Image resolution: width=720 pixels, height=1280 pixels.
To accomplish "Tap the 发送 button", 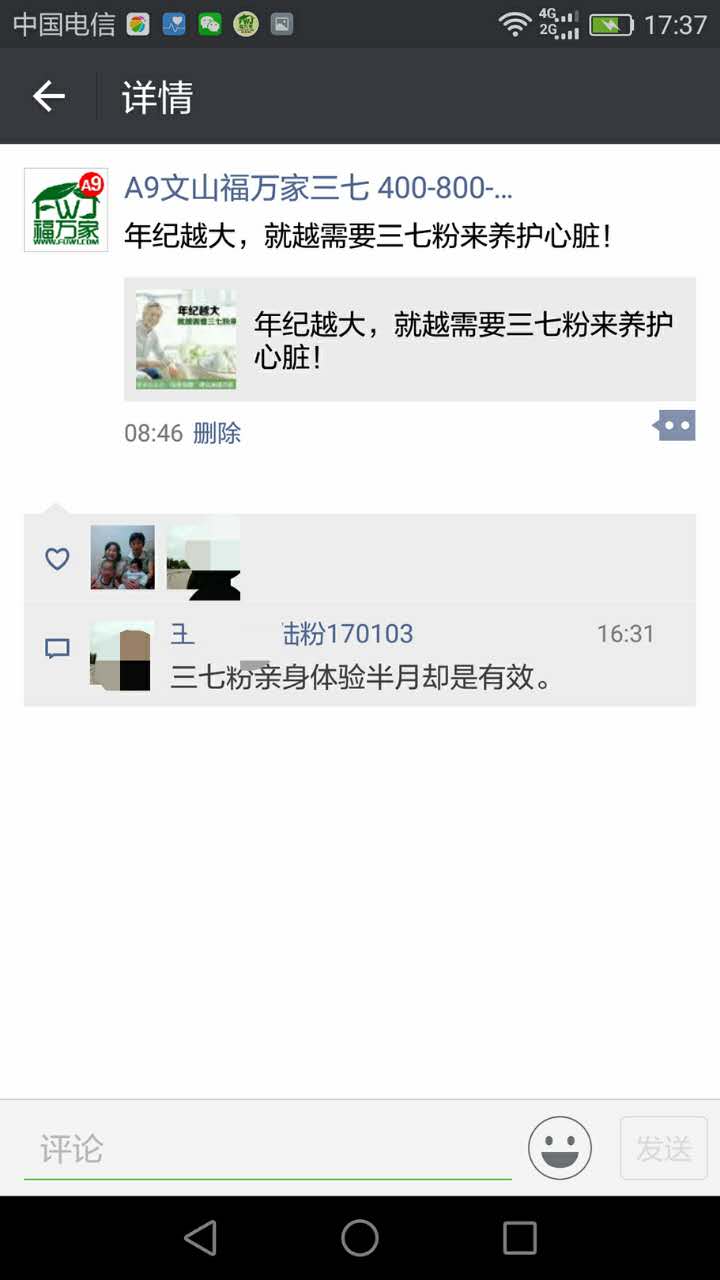I will [664, 1148].
